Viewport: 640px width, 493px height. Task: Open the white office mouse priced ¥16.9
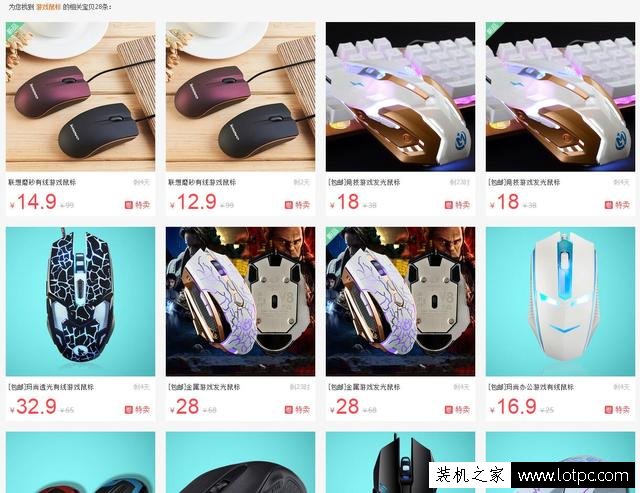(x=560, y=301)
